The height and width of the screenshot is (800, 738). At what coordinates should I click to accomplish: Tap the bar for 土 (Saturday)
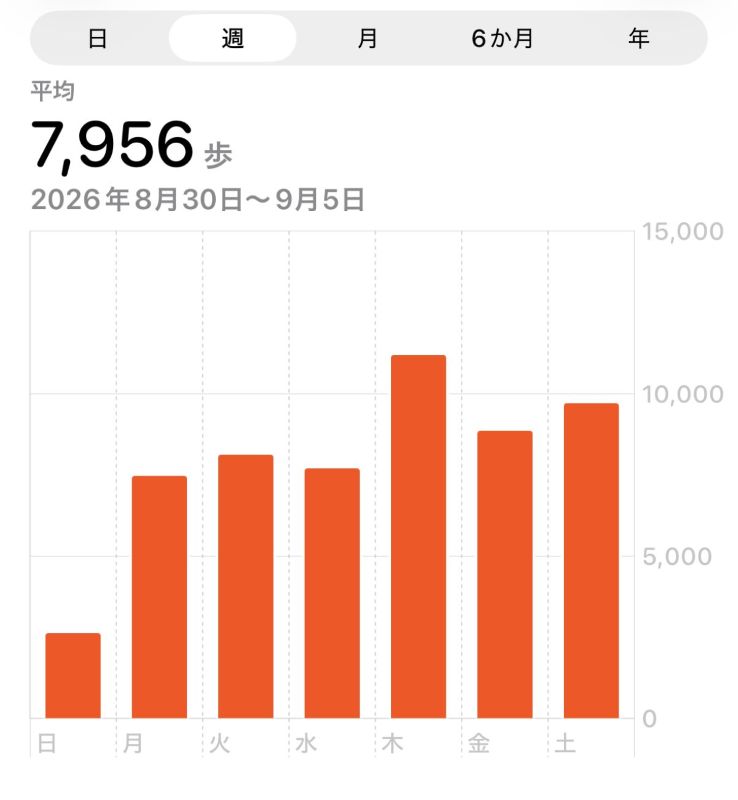pos(591,561)
